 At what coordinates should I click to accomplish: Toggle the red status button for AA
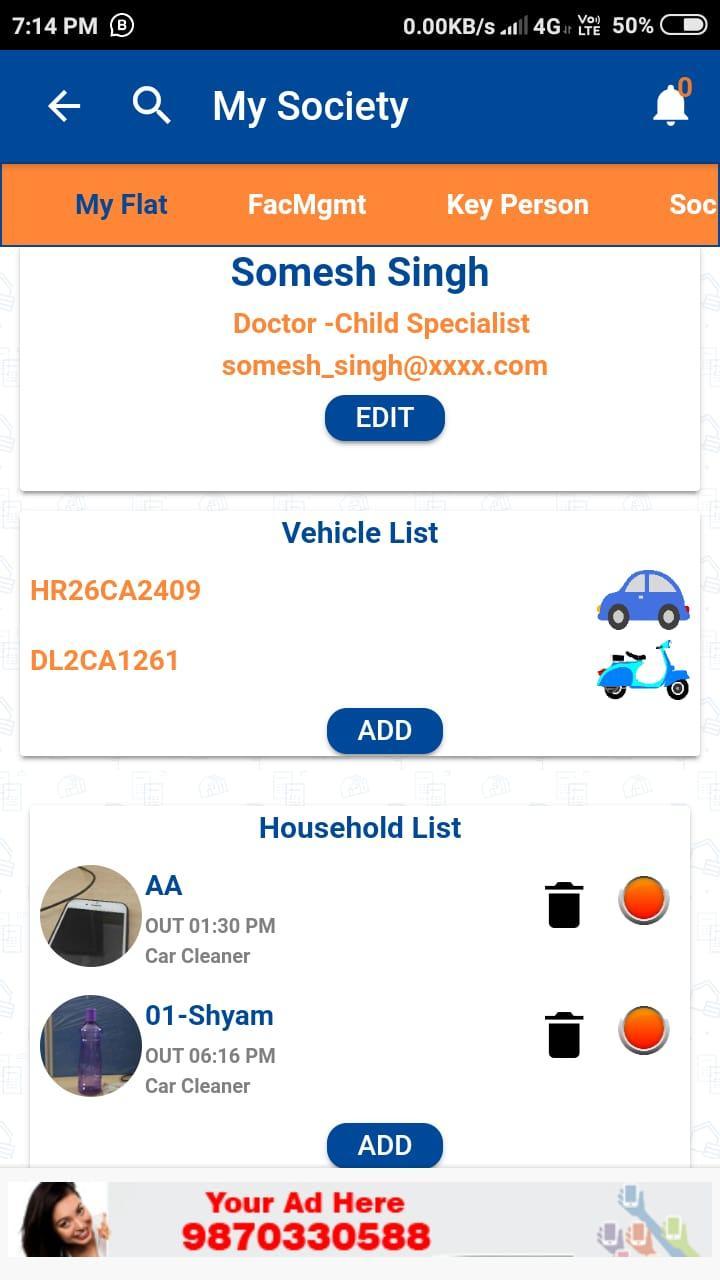pyautogui.click(x=643, y=900)
